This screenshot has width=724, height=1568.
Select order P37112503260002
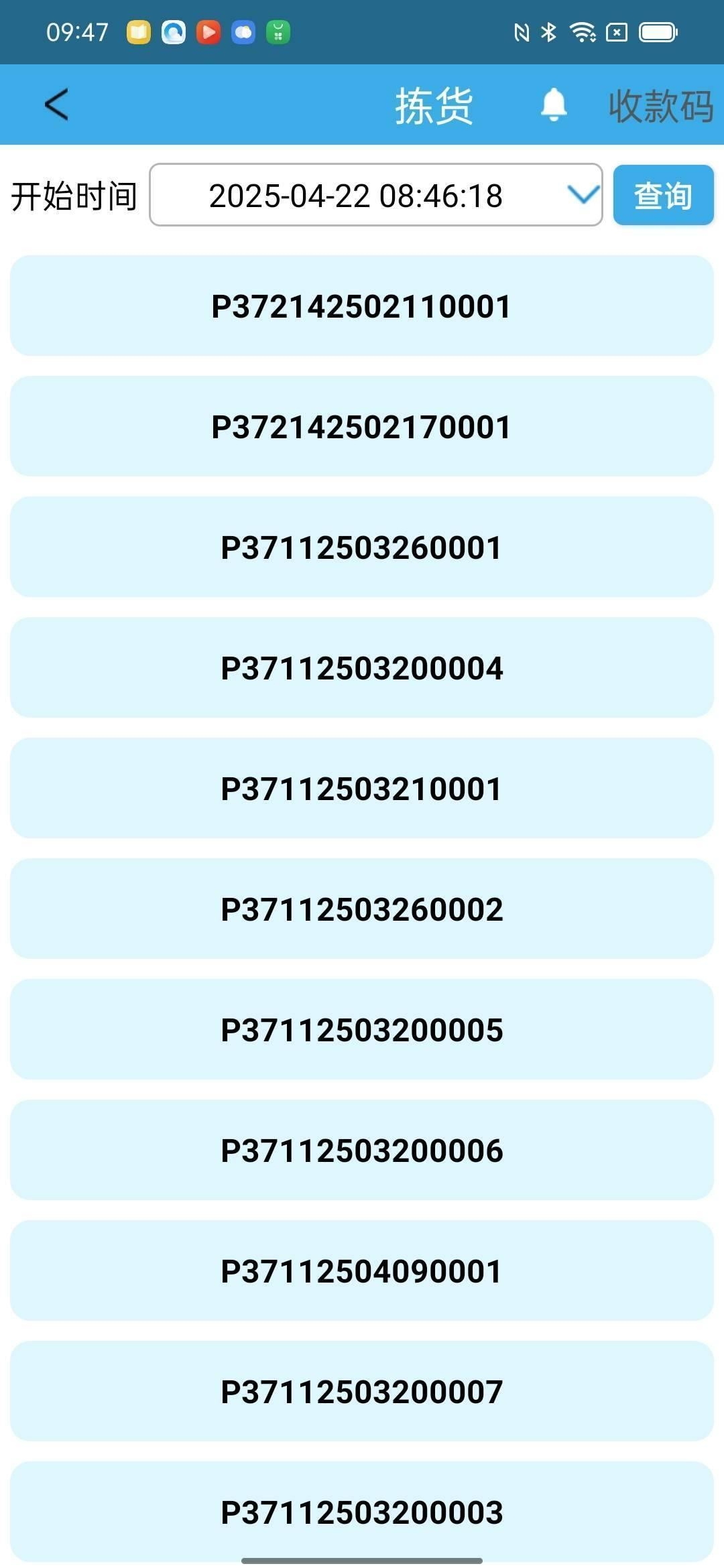362,909
